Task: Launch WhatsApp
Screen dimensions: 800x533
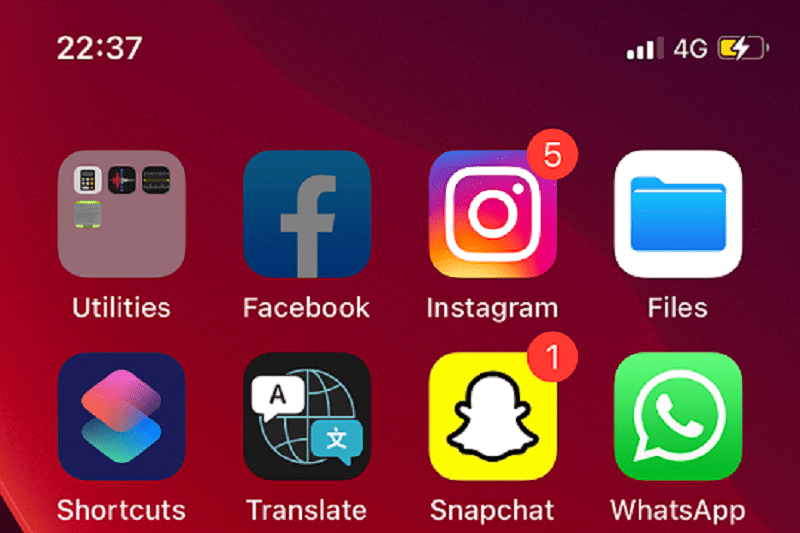Action: coord(678,417)
